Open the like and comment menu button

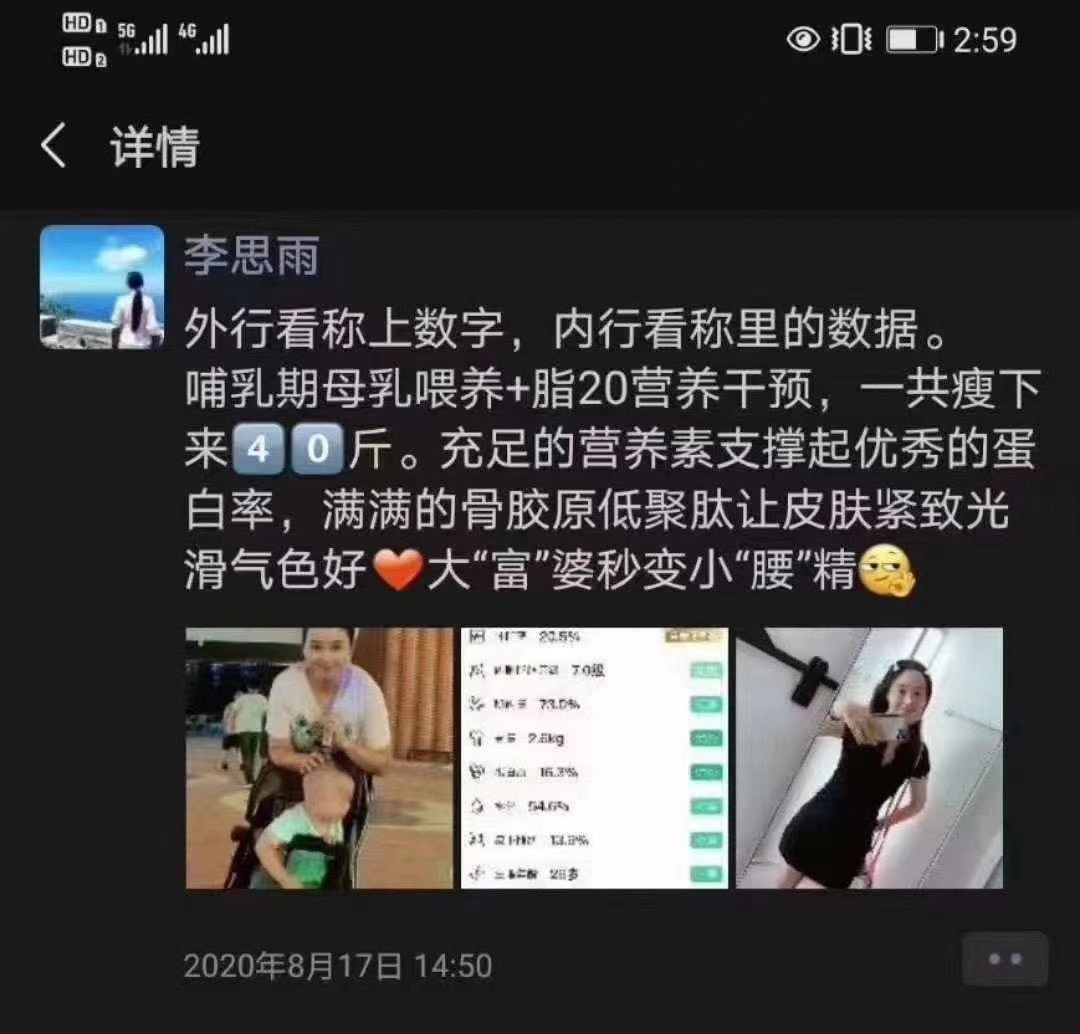1004,959
